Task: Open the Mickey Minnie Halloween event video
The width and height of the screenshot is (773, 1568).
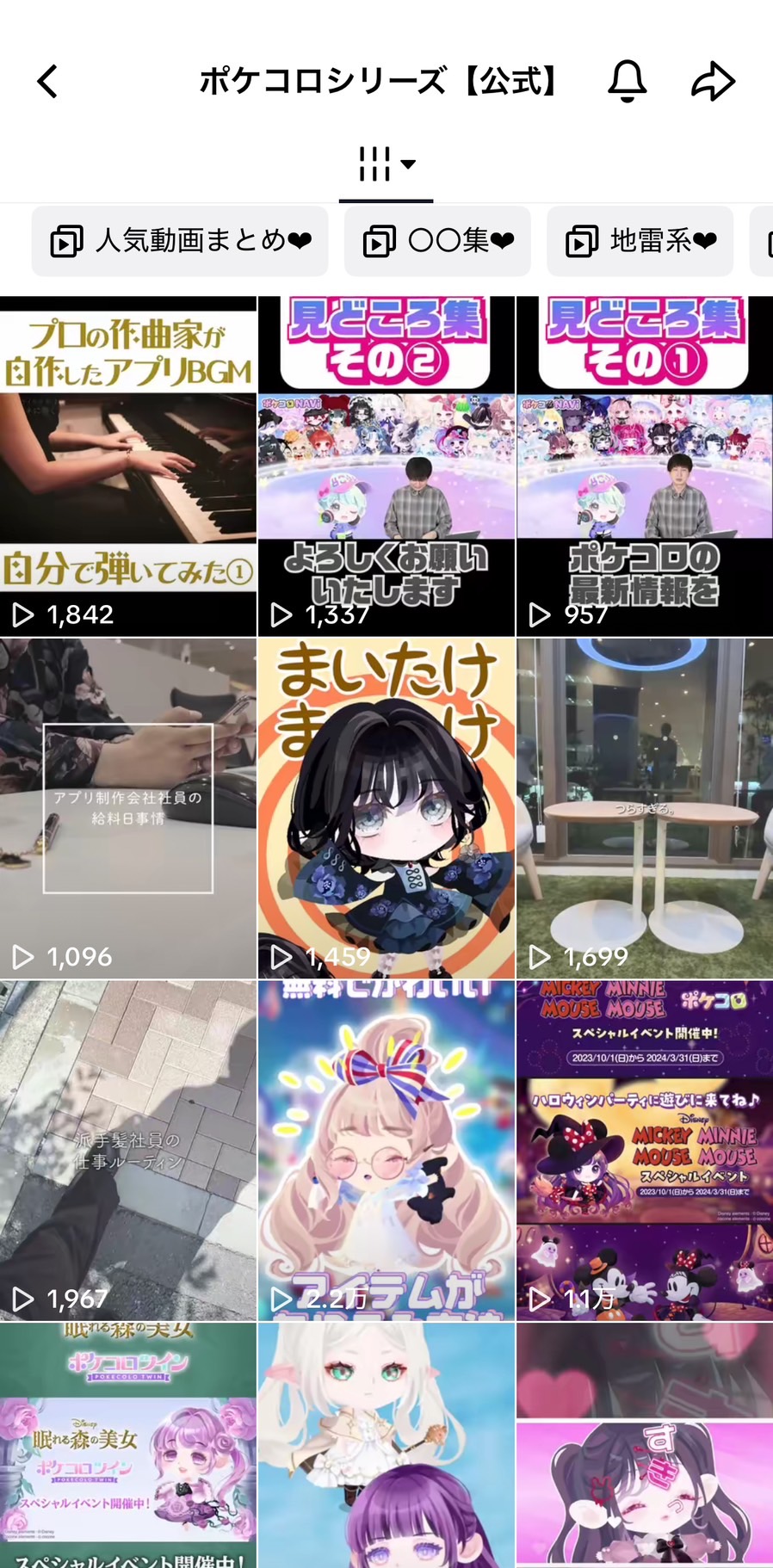Action: pyautogui.click(x=645, y=1151)
